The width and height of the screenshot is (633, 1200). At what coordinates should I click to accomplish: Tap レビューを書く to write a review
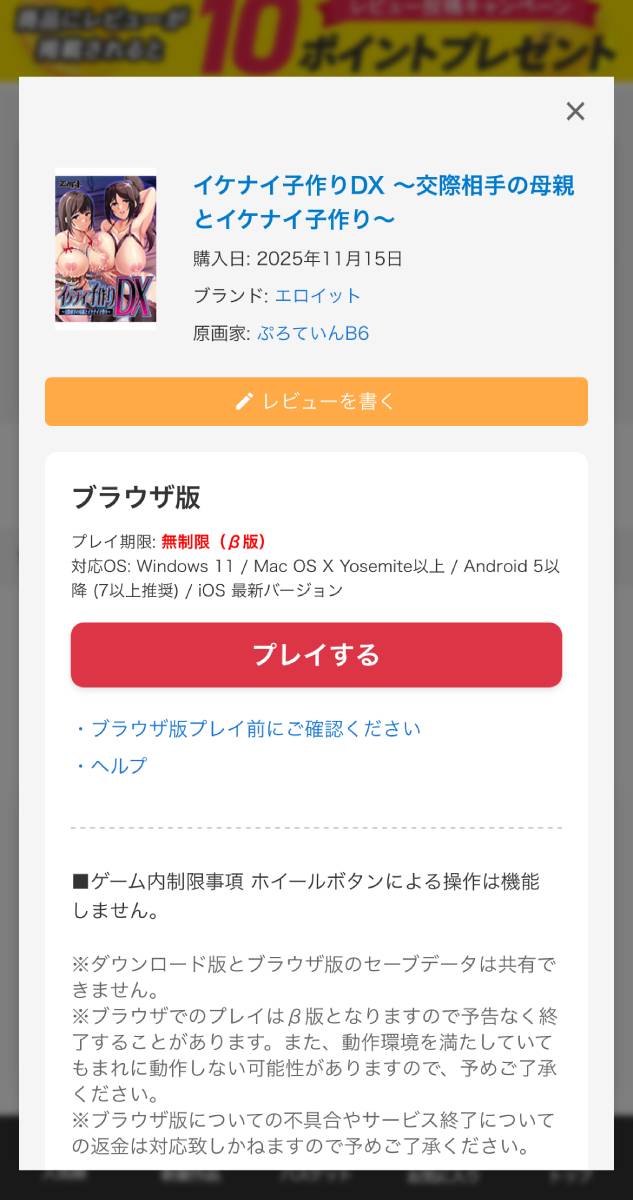coord(316,401)
